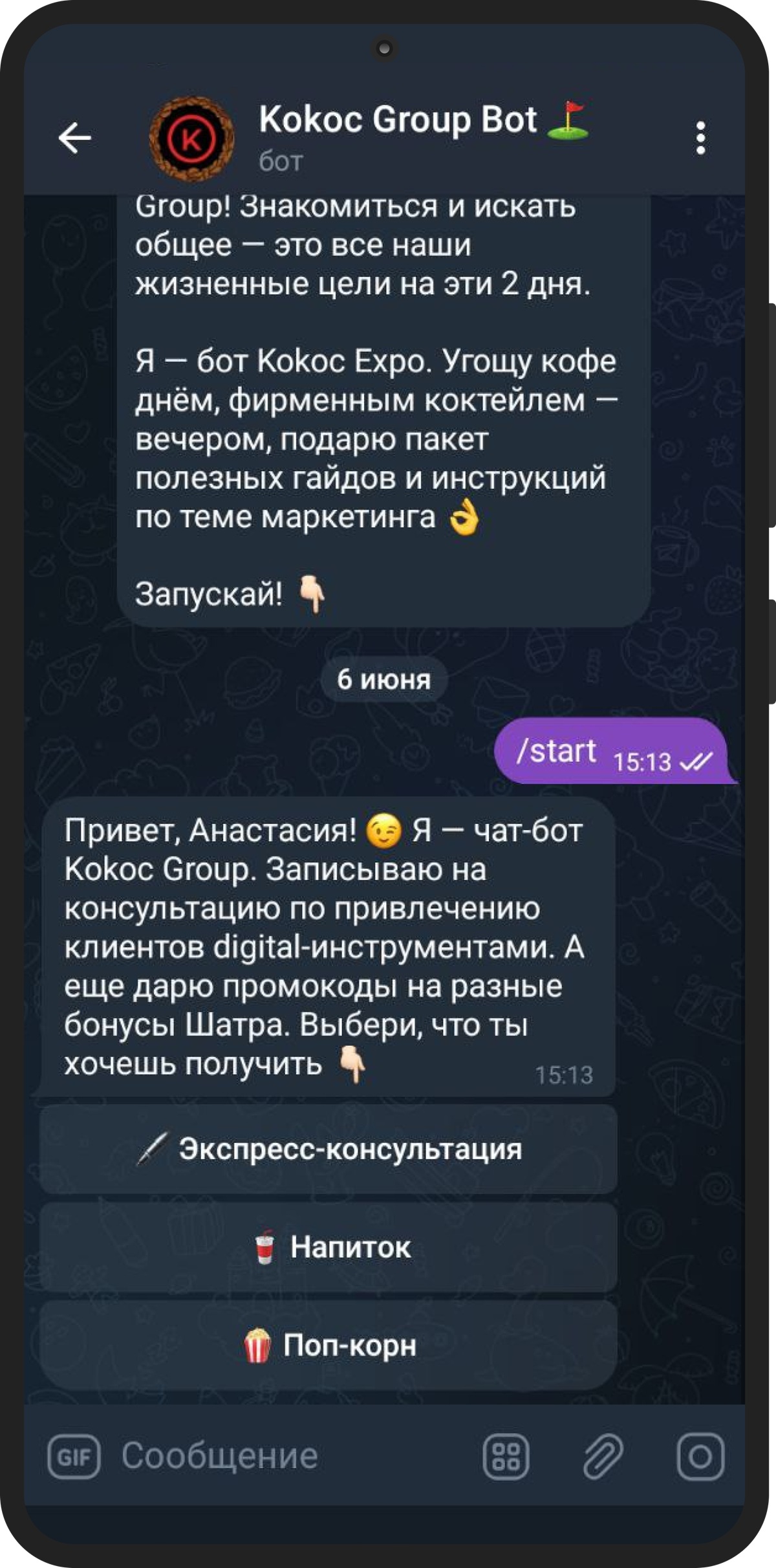Open Kokoc Group Bot profile header
The image size is (776, 1568).
(397, 136)
